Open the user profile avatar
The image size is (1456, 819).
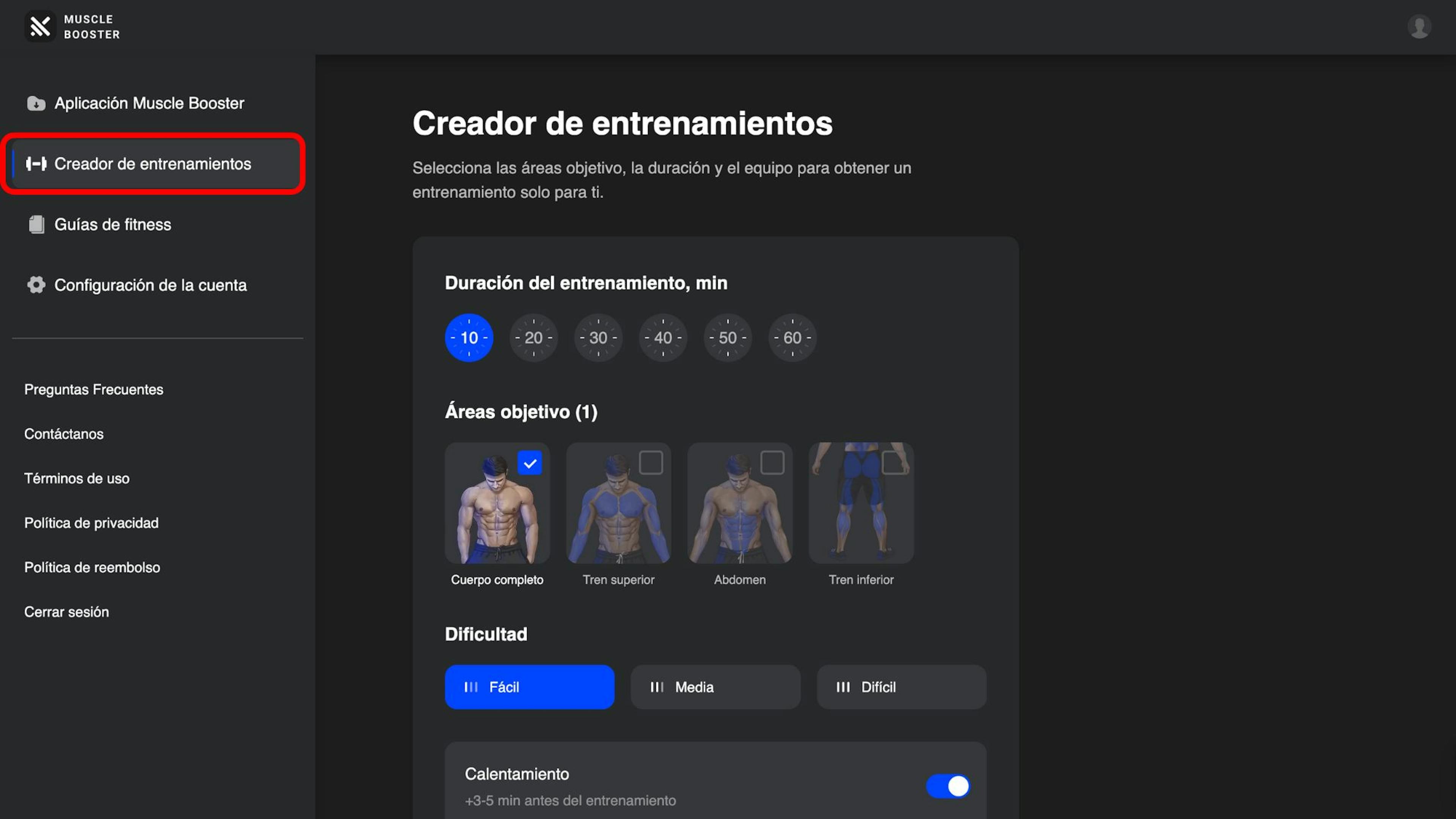(1419, 27)
